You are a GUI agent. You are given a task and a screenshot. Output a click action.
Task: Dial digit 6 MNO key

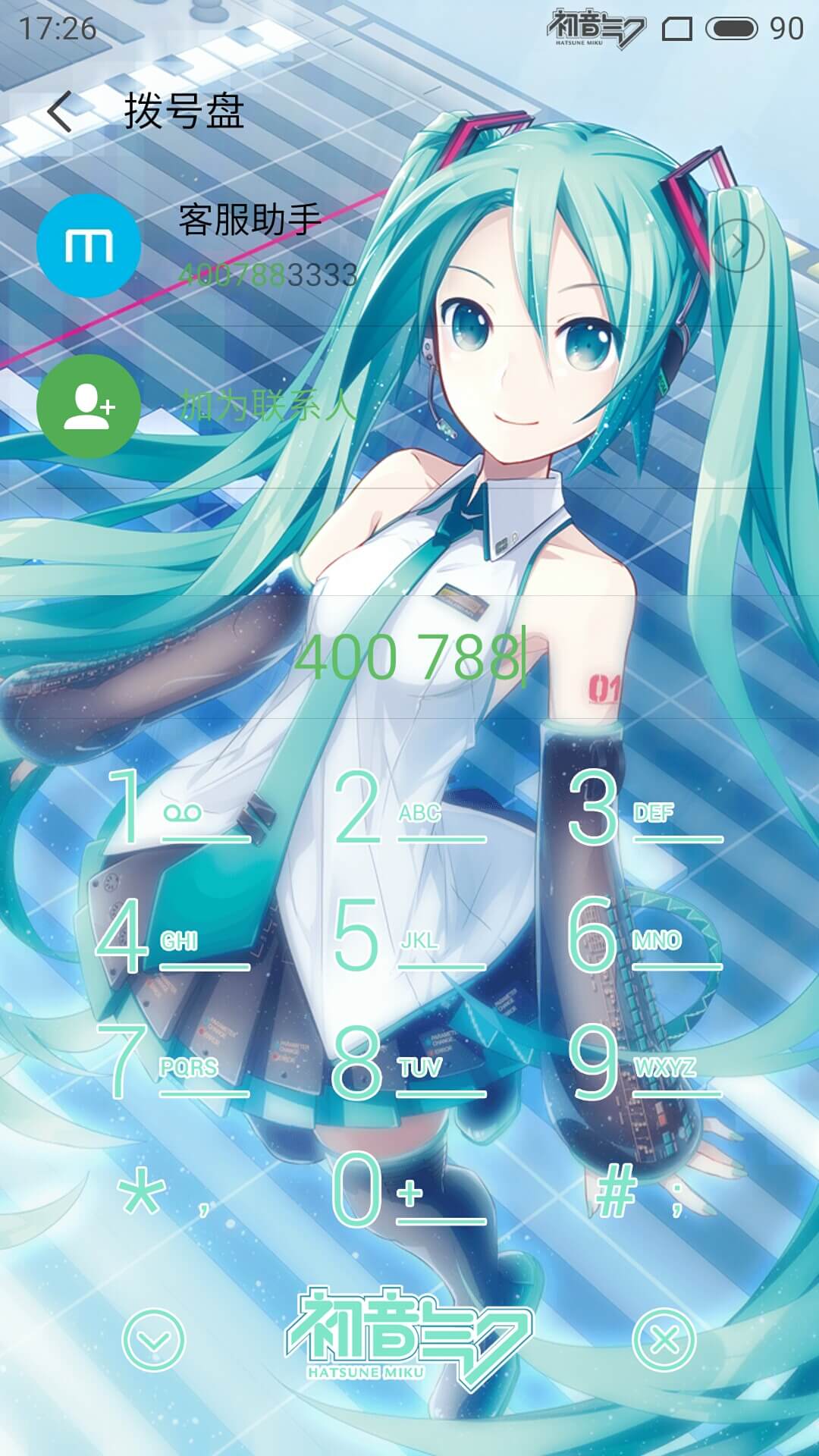[x=645, y=934]
